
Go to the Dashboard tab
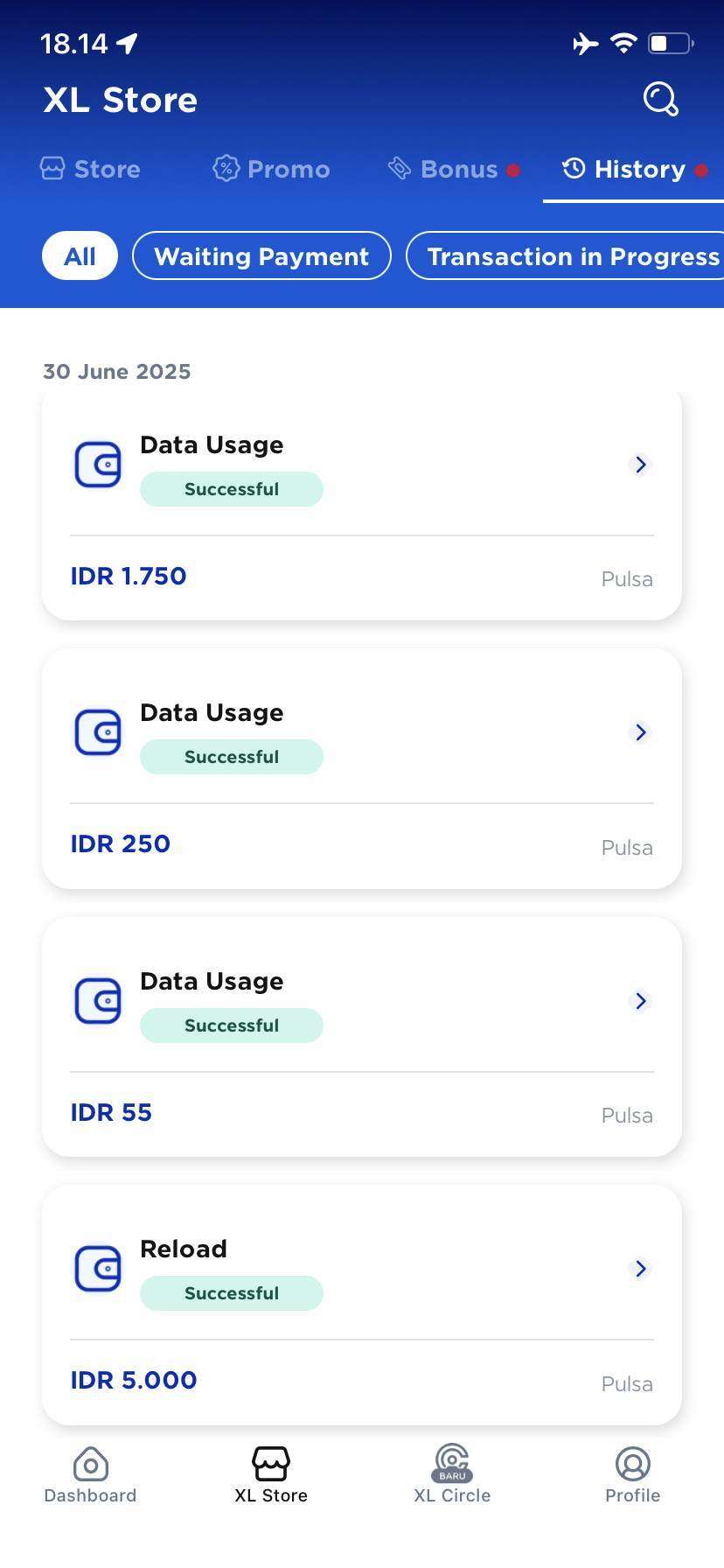(90, 1474)
